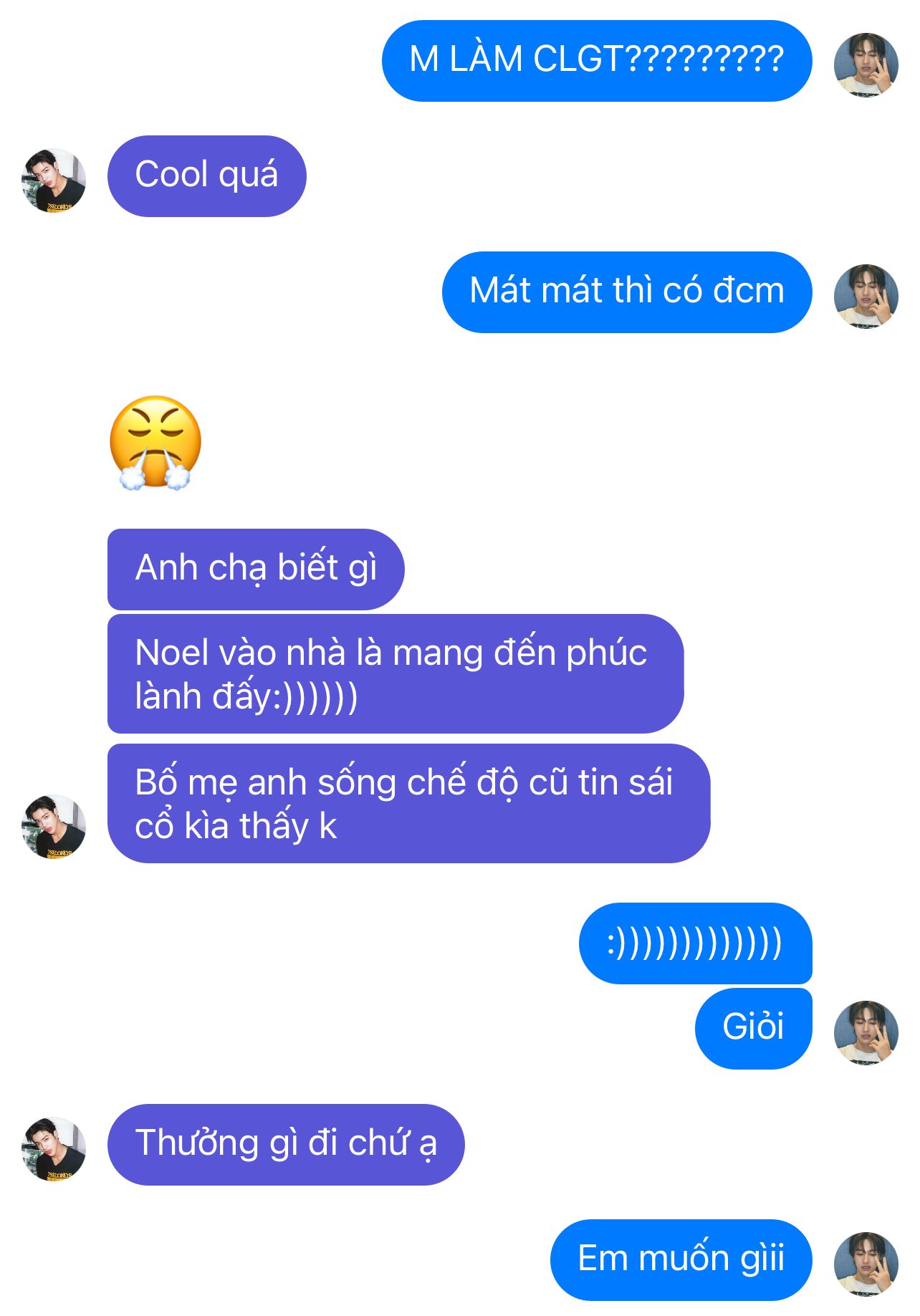Open sender avatar next to "M LÀM CLGT" message
920x1316 pixels.
tap(866, 64)
